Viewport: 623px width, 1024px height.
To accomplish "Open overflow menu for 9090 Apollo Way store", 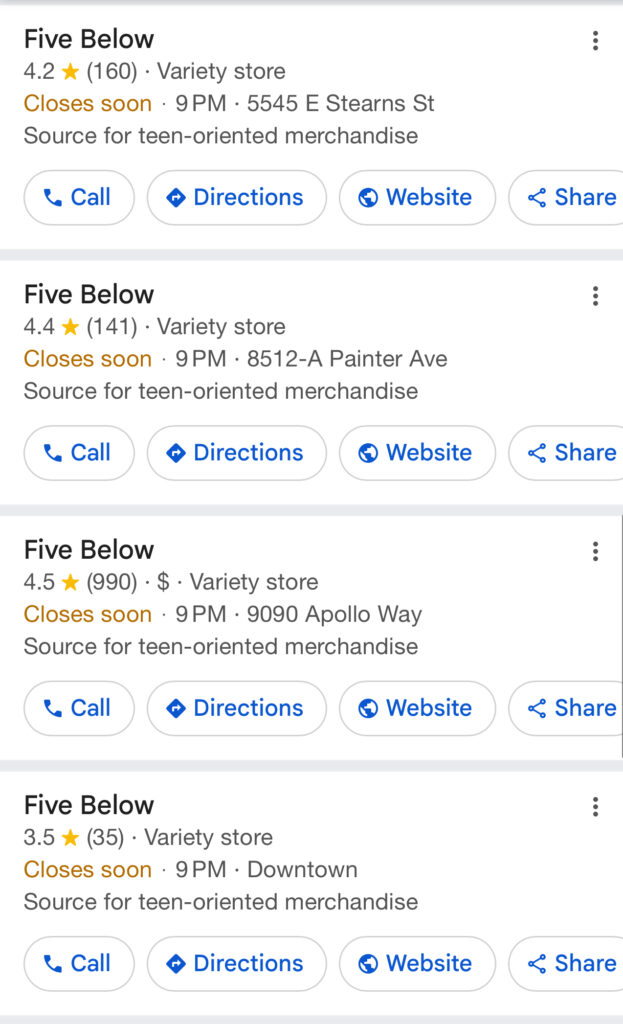I will (595, 551).
